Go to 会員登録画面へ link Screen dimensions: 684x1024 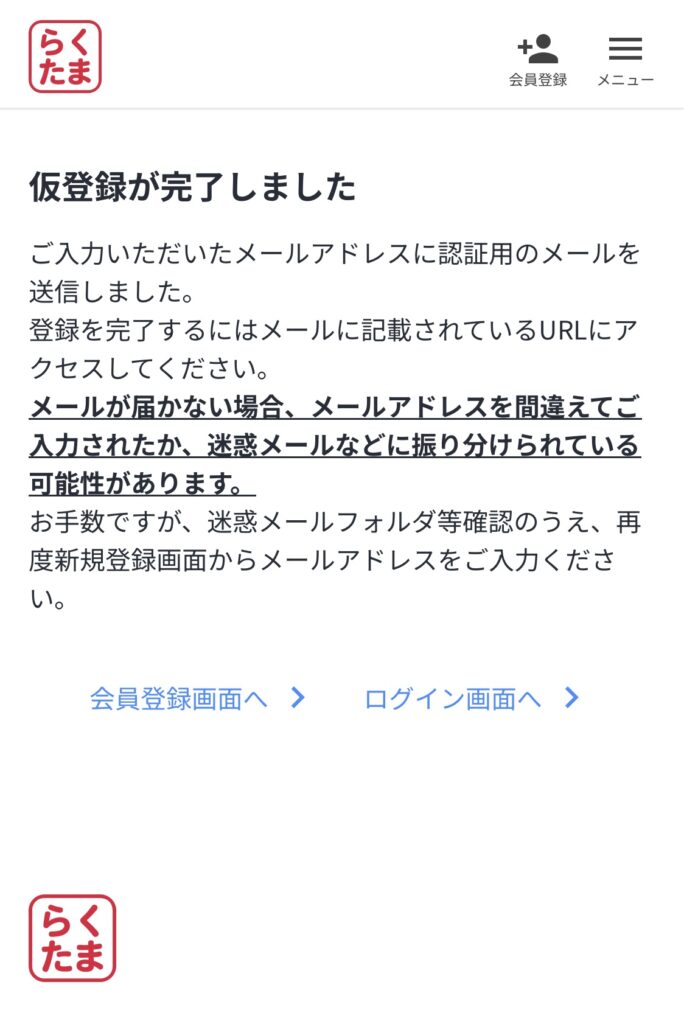click(x=197, y=698)
